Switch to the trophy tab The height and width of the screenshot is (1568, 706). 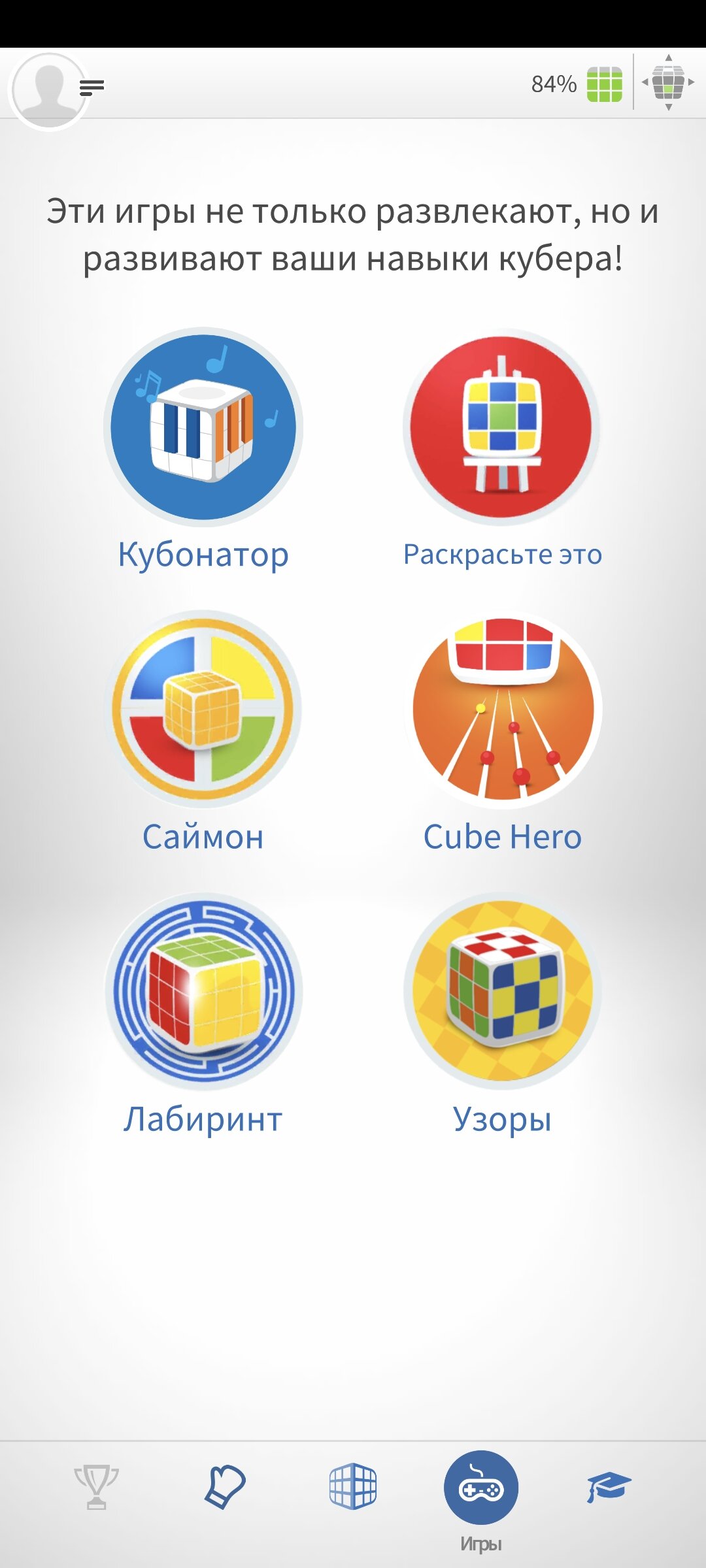96,1486
